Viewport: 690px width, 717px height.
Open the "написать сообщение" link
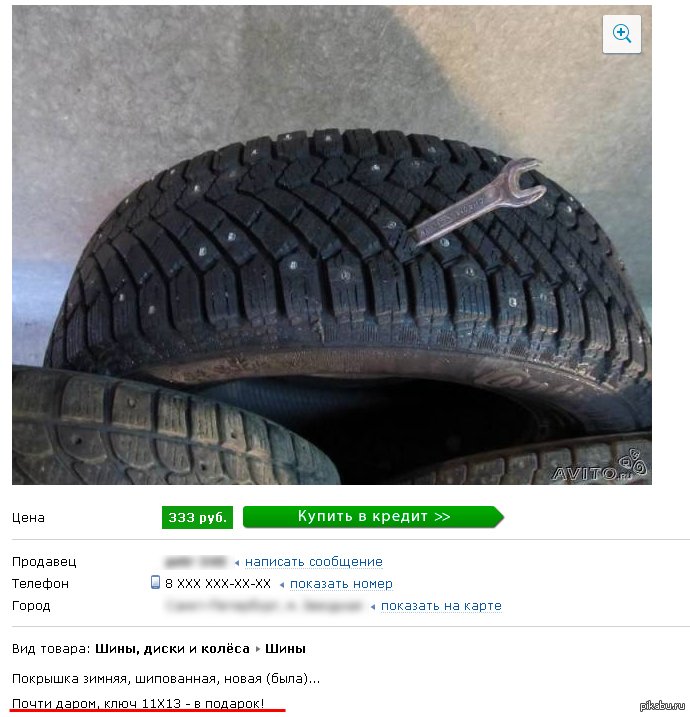pyautogui.click(x=313, y=562)
